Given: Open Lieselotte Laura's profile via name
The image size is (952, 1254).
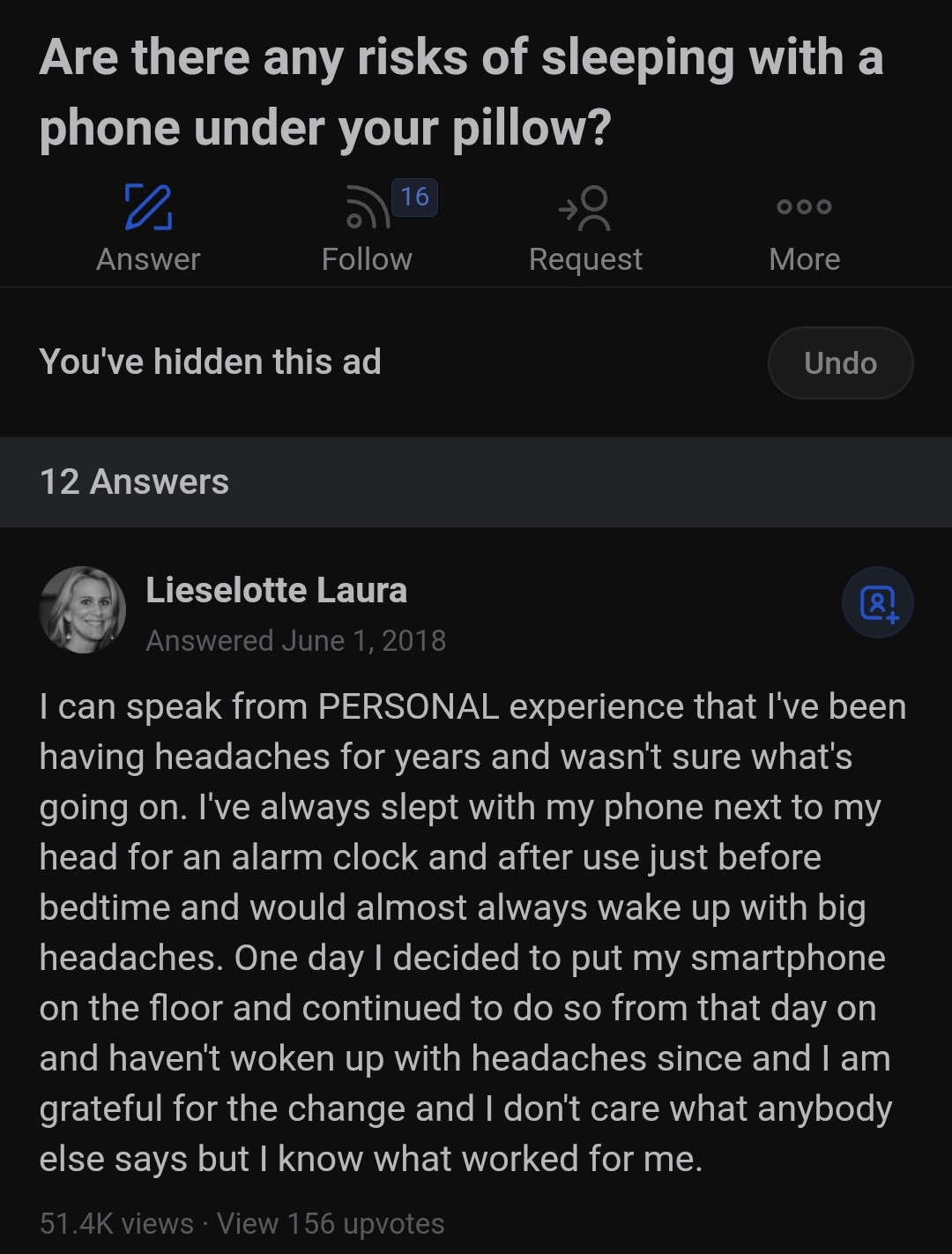Looking at the screenshot, I should (276, 590).
